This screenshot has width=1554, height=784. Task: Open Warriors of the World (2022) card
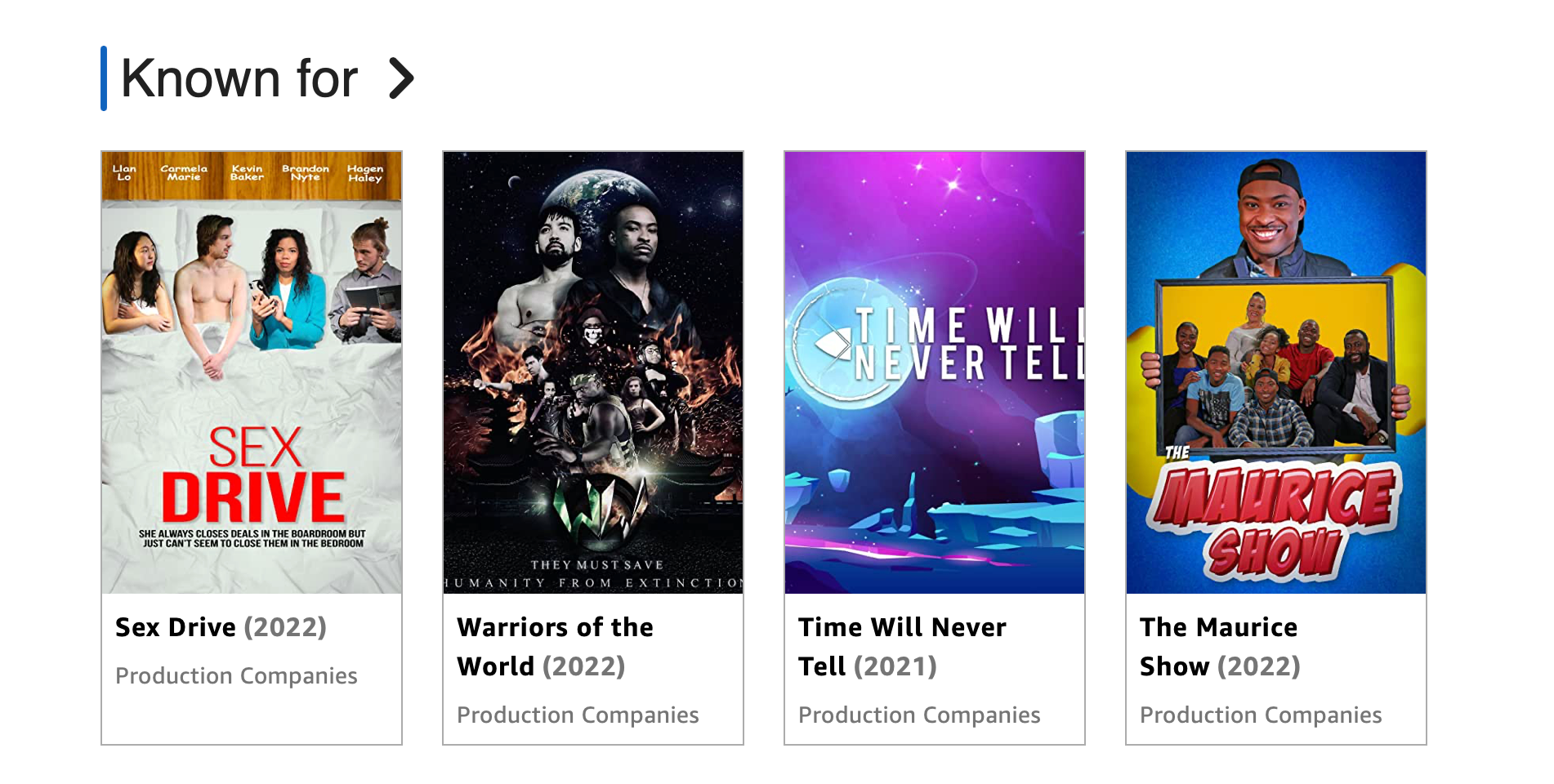click(592, 372)
